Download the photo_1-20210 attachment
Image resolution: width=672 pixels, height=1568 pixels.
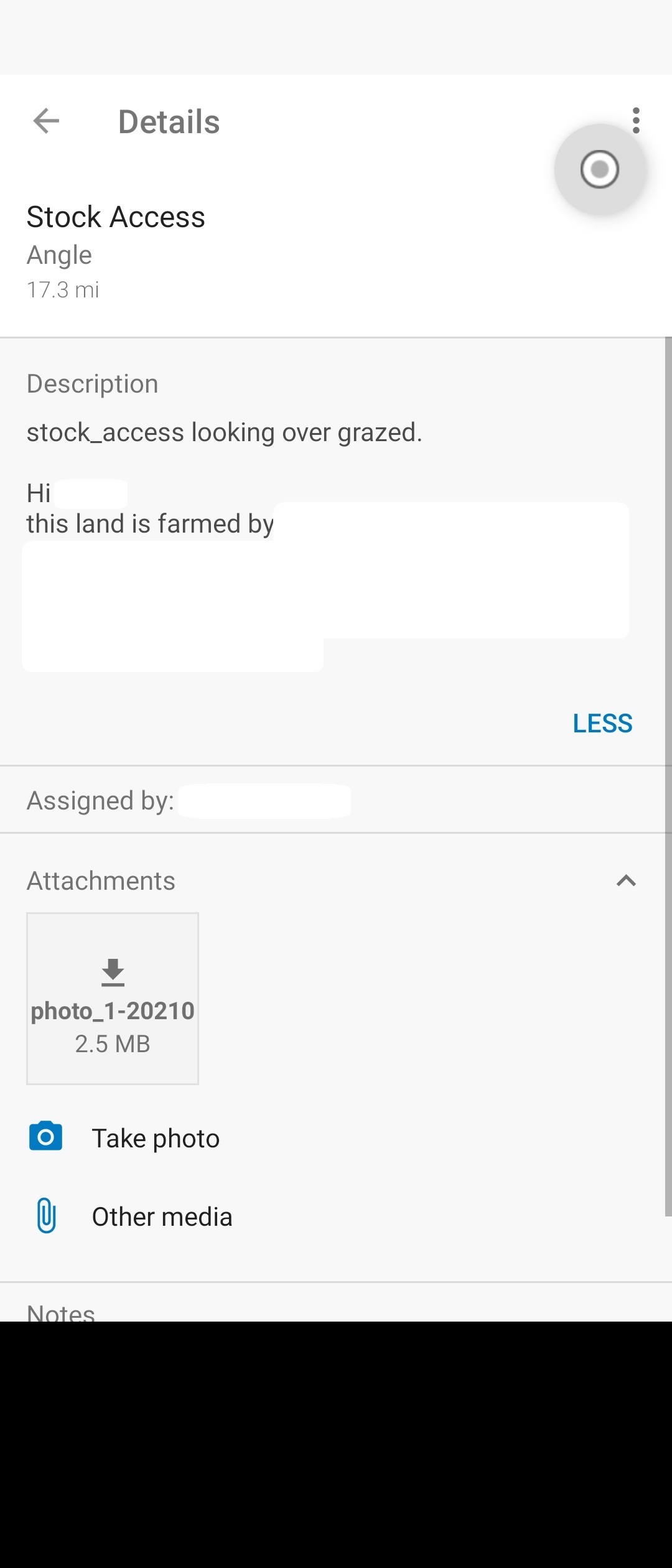[113, 998]
